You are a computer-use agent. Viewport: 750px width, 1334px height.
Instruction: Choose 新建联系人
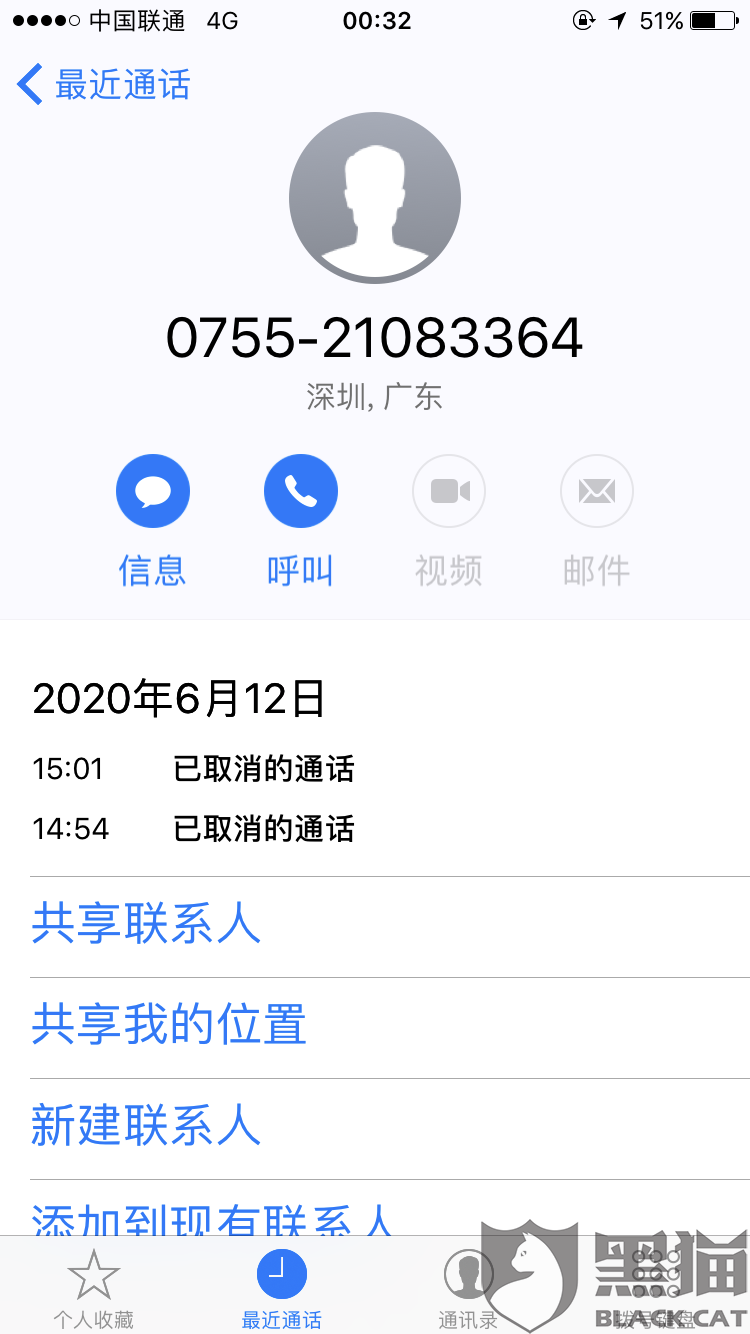point(146,1127)
